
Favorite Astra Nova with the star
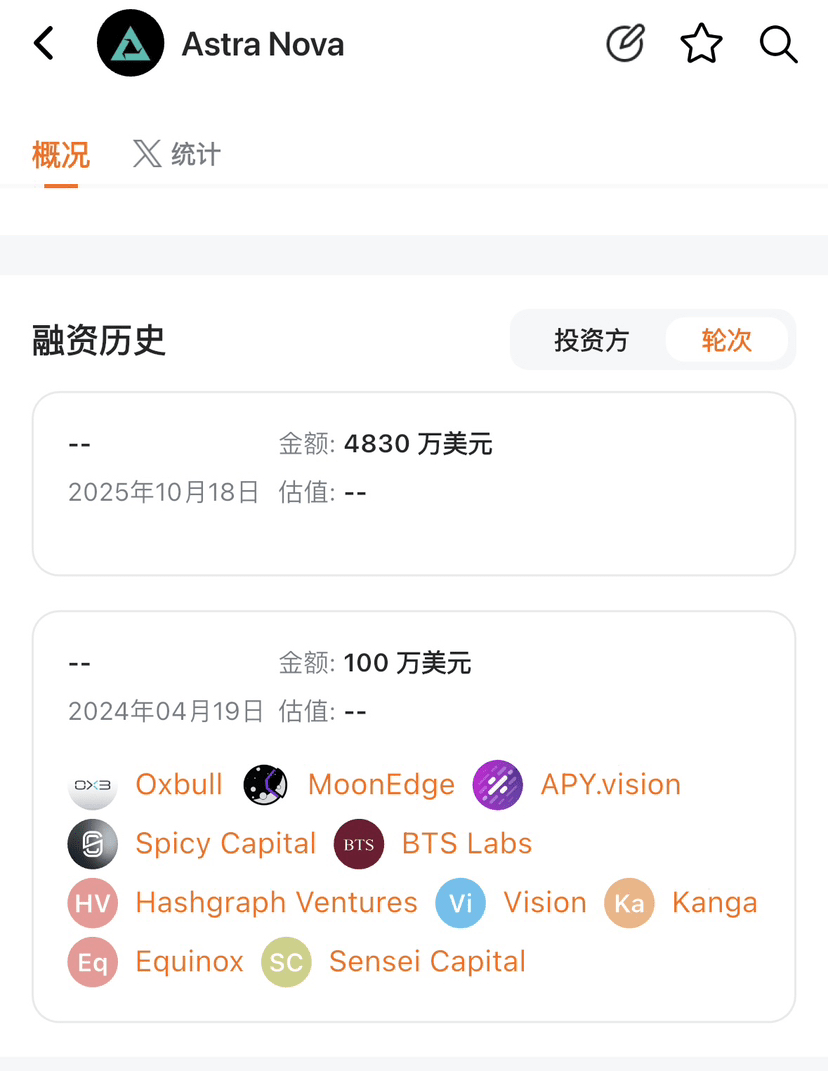[x=701, y=44]
